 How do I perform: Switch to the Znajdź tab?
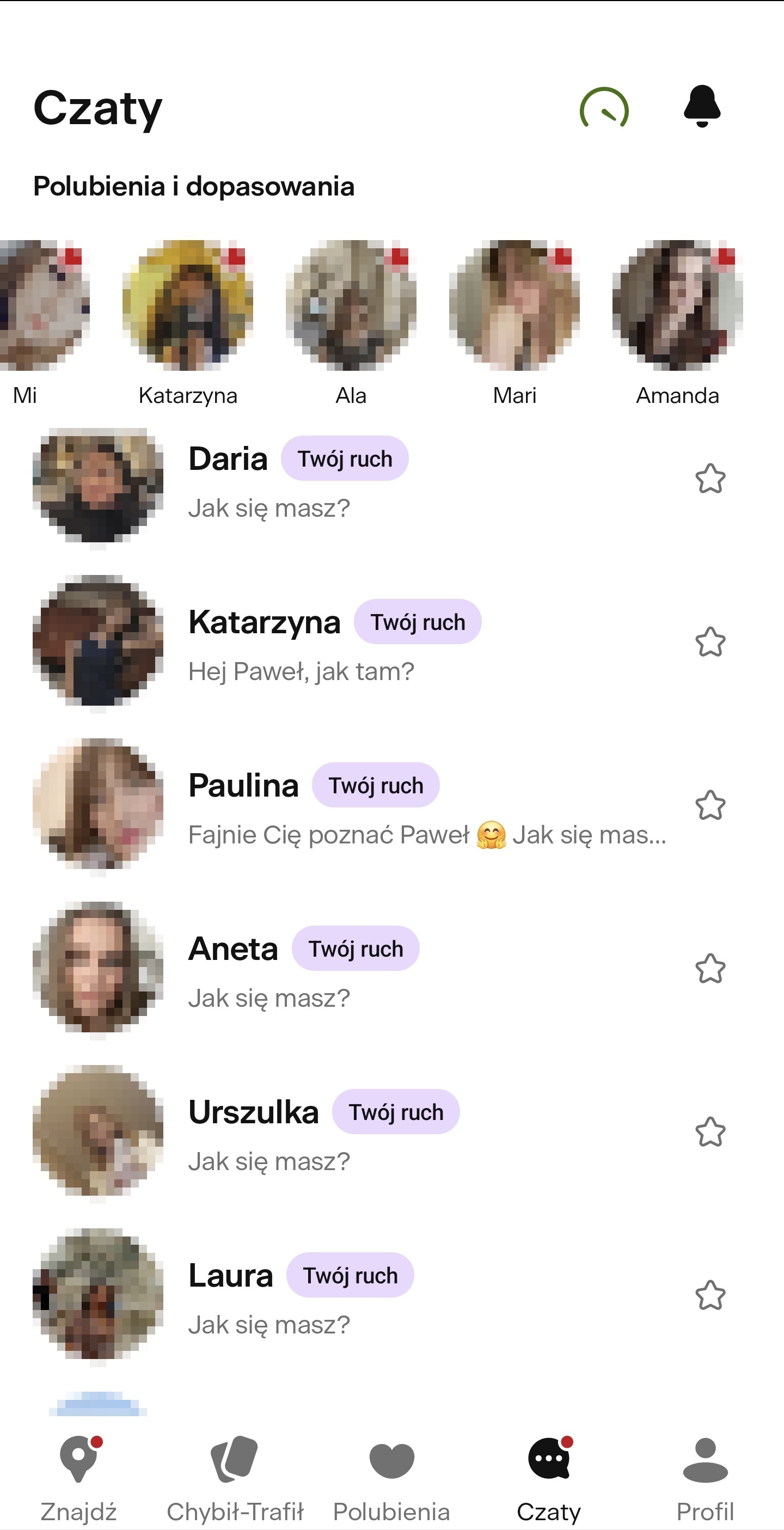pyautogui.click(x=78, y=1473)
